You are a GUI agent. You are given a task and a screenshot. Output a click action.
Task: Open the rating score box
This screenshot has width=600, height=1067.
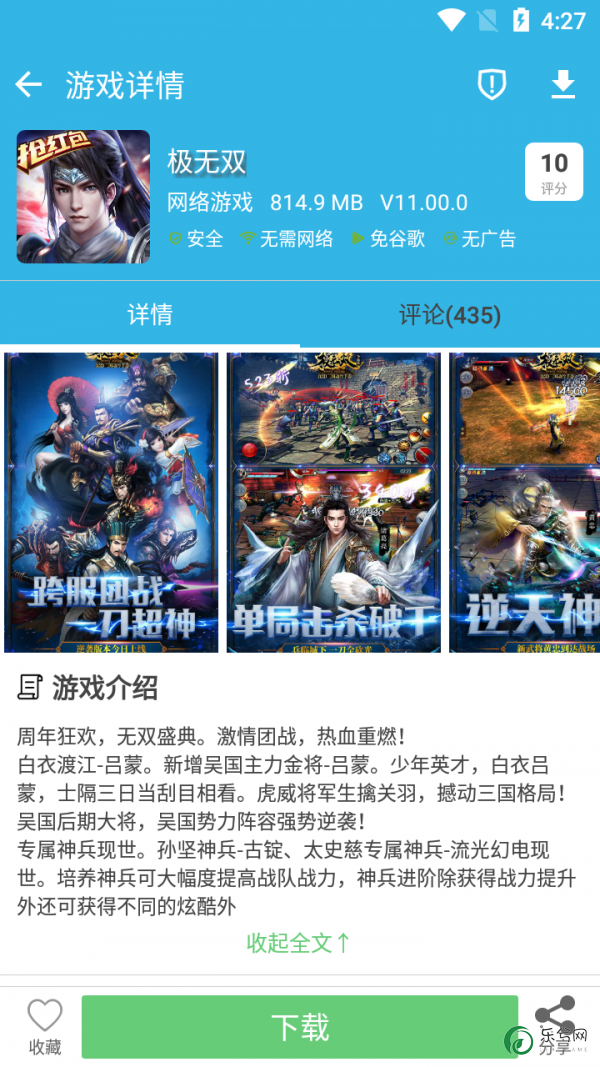point(554,172)
